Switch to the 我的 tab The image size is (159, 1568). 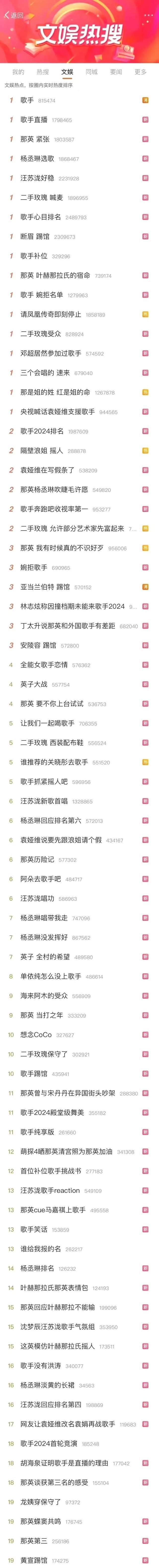tap(18, 72)
